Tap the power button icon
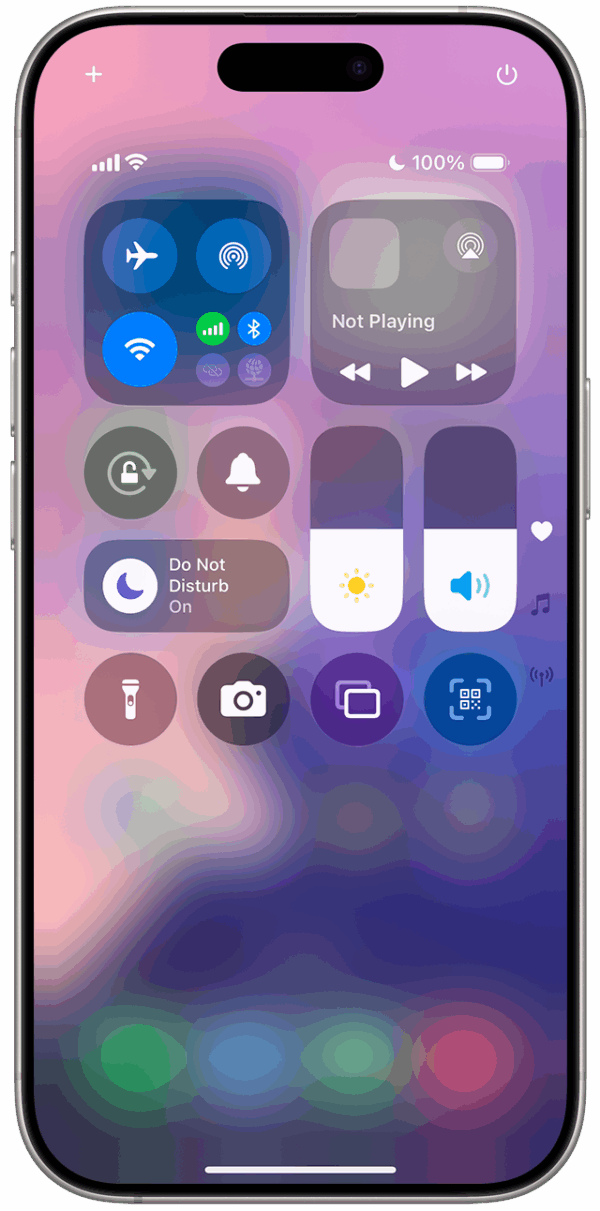The width and height of the screenshot is (600, 1211). coord(507,75)
